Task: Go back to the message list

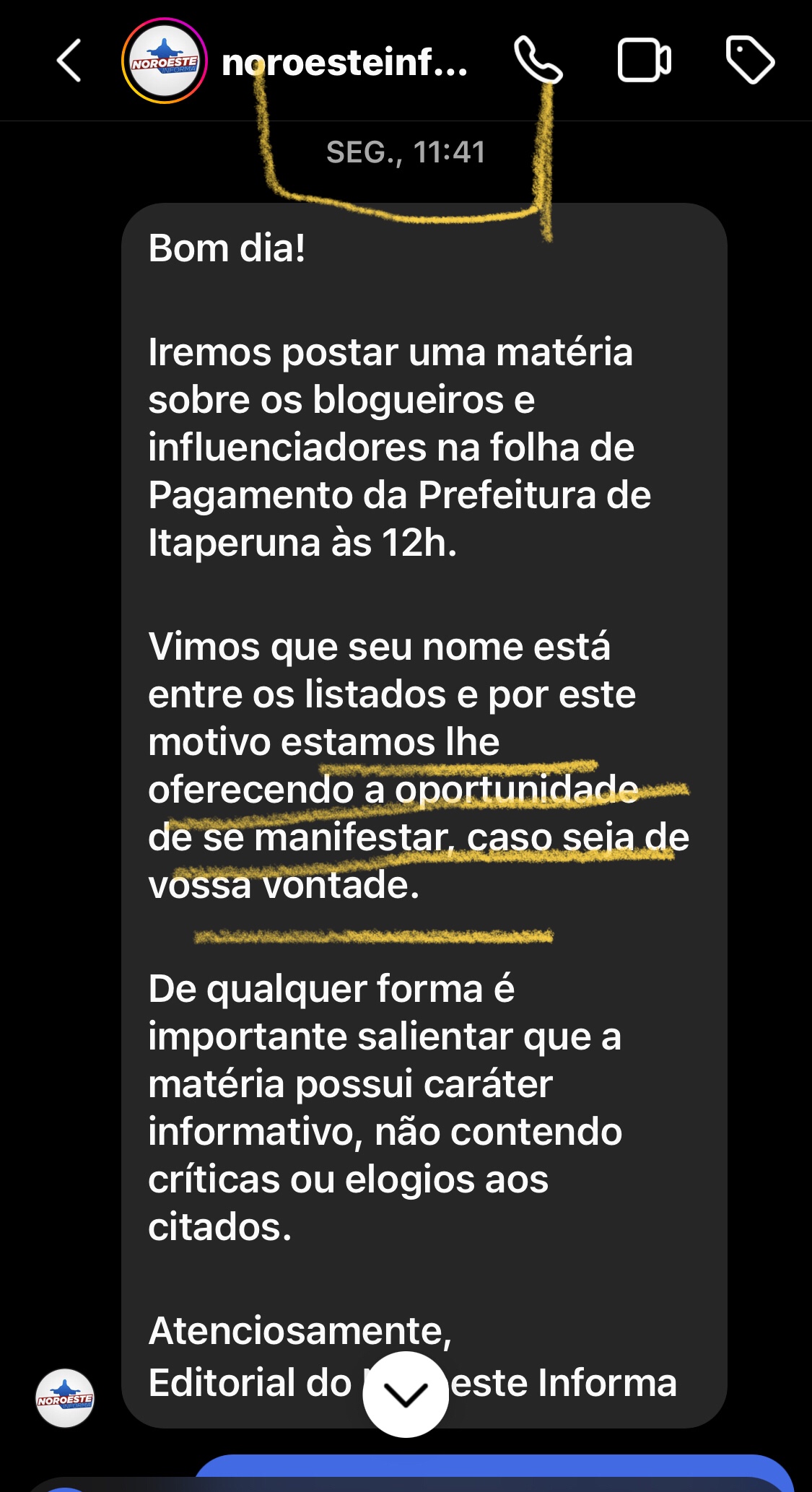Action: point(69,61)
